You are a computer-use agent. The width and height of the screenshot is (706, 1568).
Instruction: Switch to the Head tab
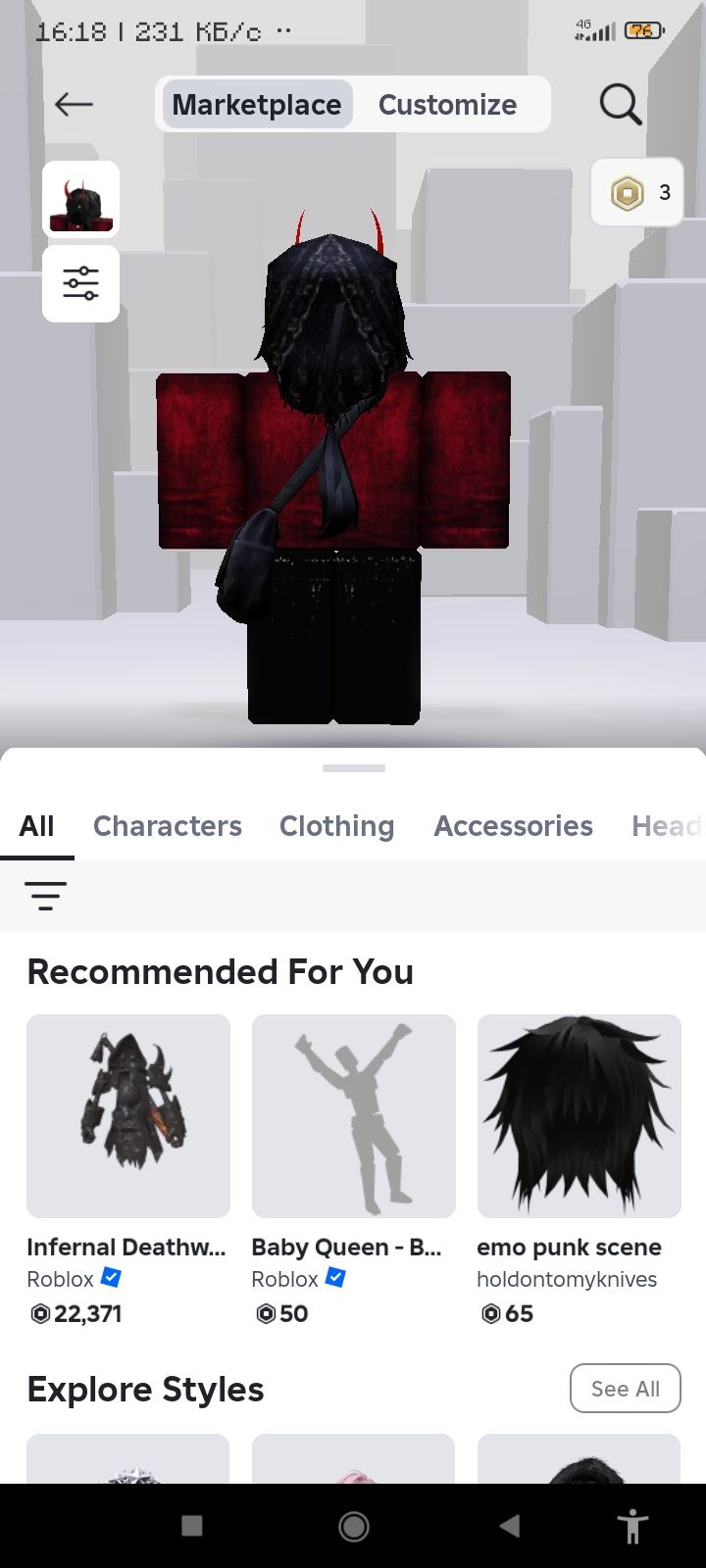[x=667, y=826]
